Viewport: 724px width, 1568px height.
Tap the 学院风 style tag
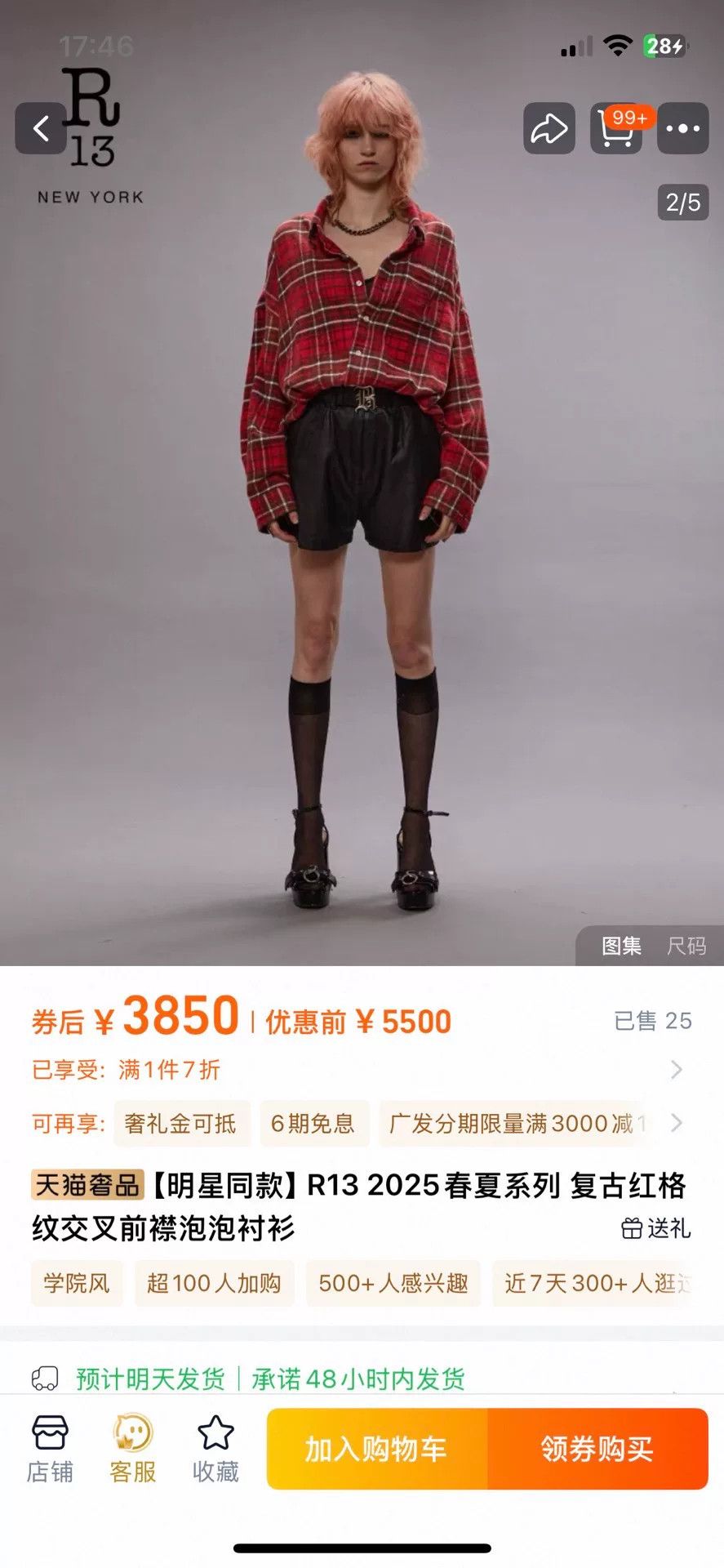tap(77, 1283)
